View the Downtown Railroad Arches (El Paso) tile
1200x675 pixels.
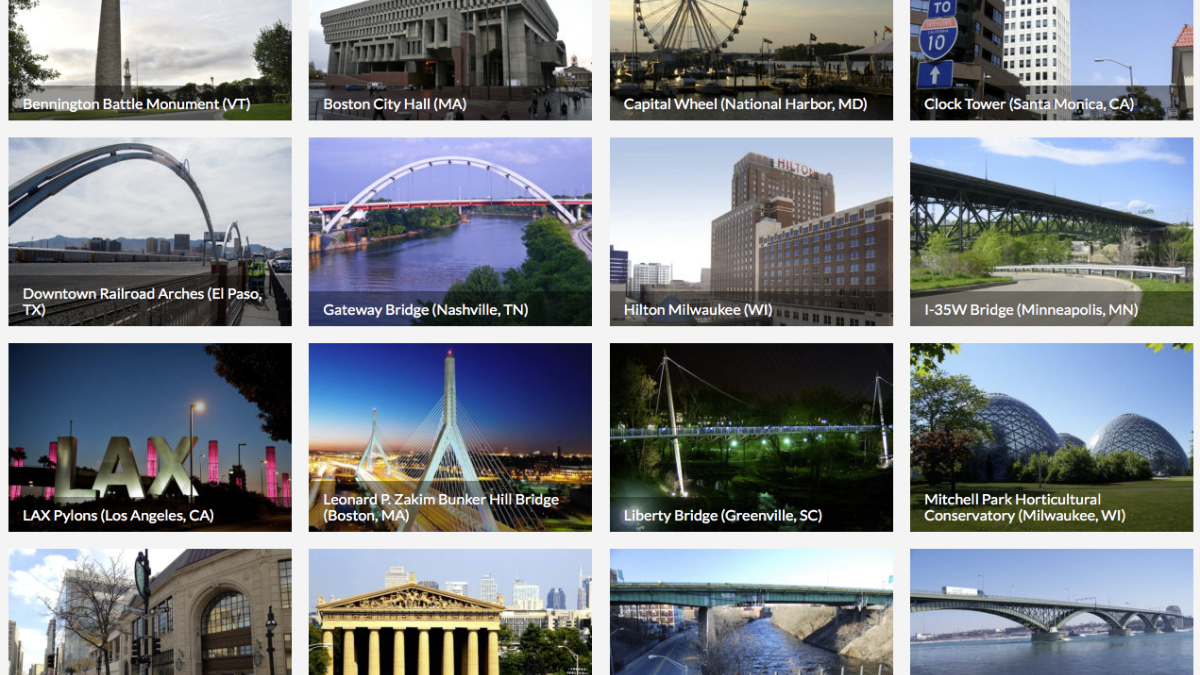(150, 232)
